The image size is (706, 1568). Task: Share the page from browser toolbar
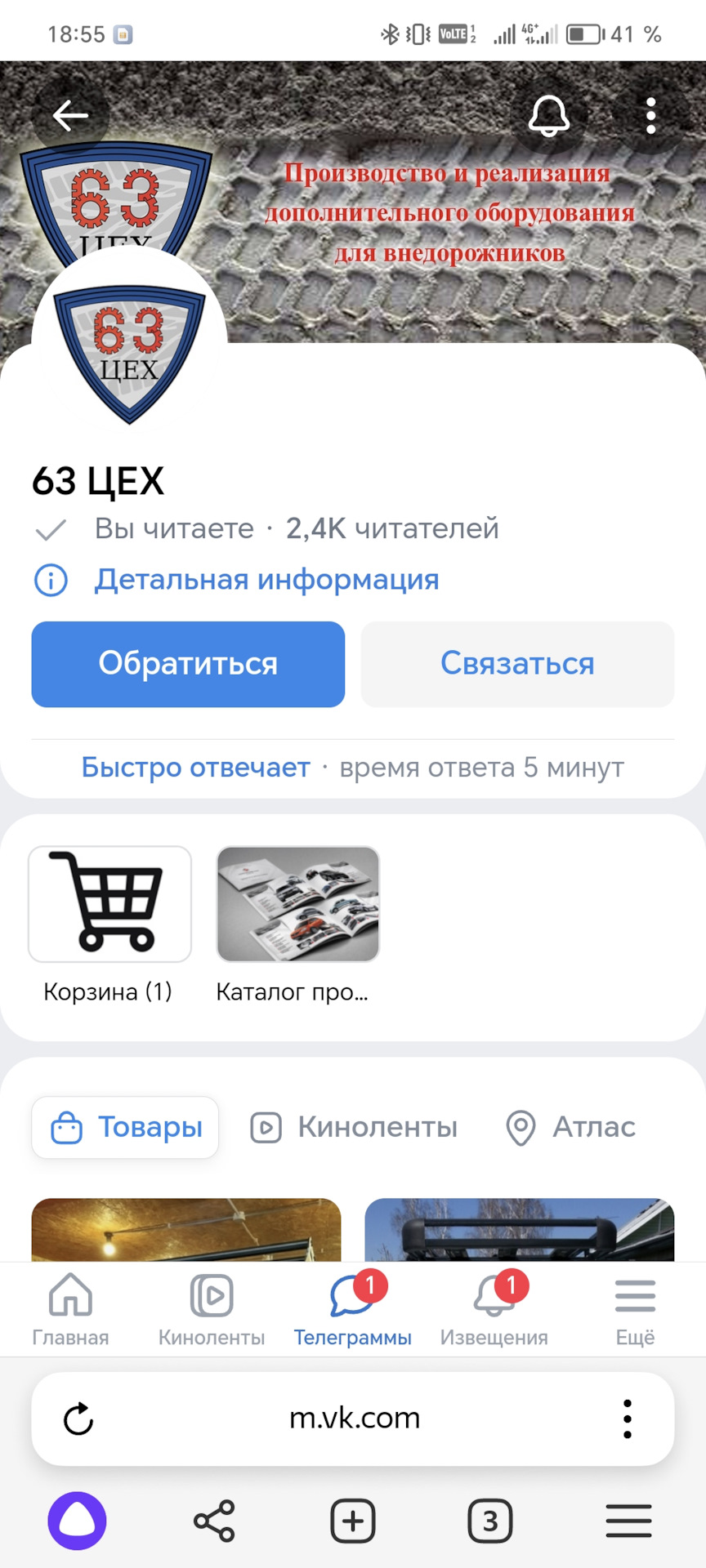(x=214, y=1521)
